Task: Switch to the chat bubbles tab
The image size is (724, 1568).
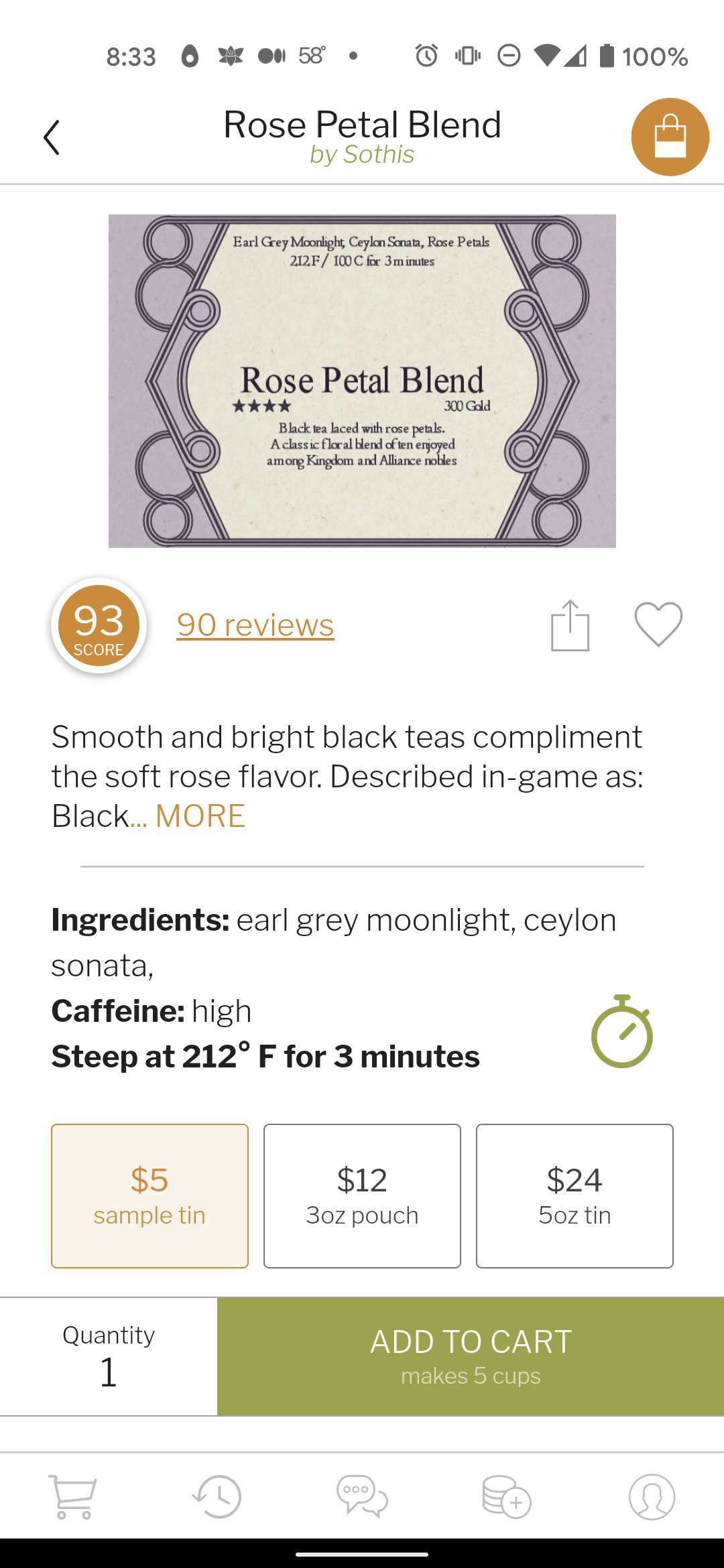Action: [362, 1496]
